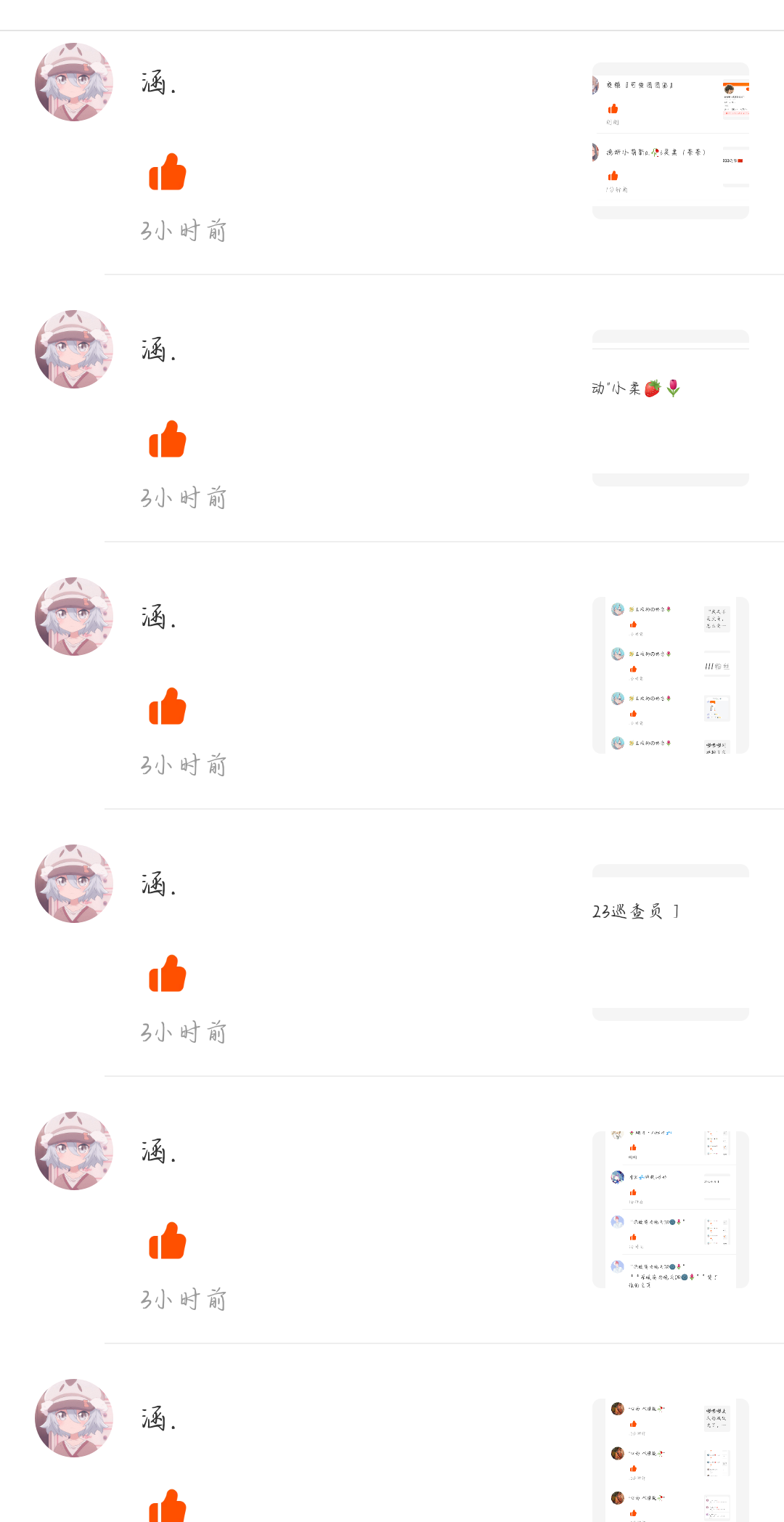This screenshot has width=784, height=1522.
Task: Open the liked post preview reading 小柔
Action: click(x=670, y=407)
